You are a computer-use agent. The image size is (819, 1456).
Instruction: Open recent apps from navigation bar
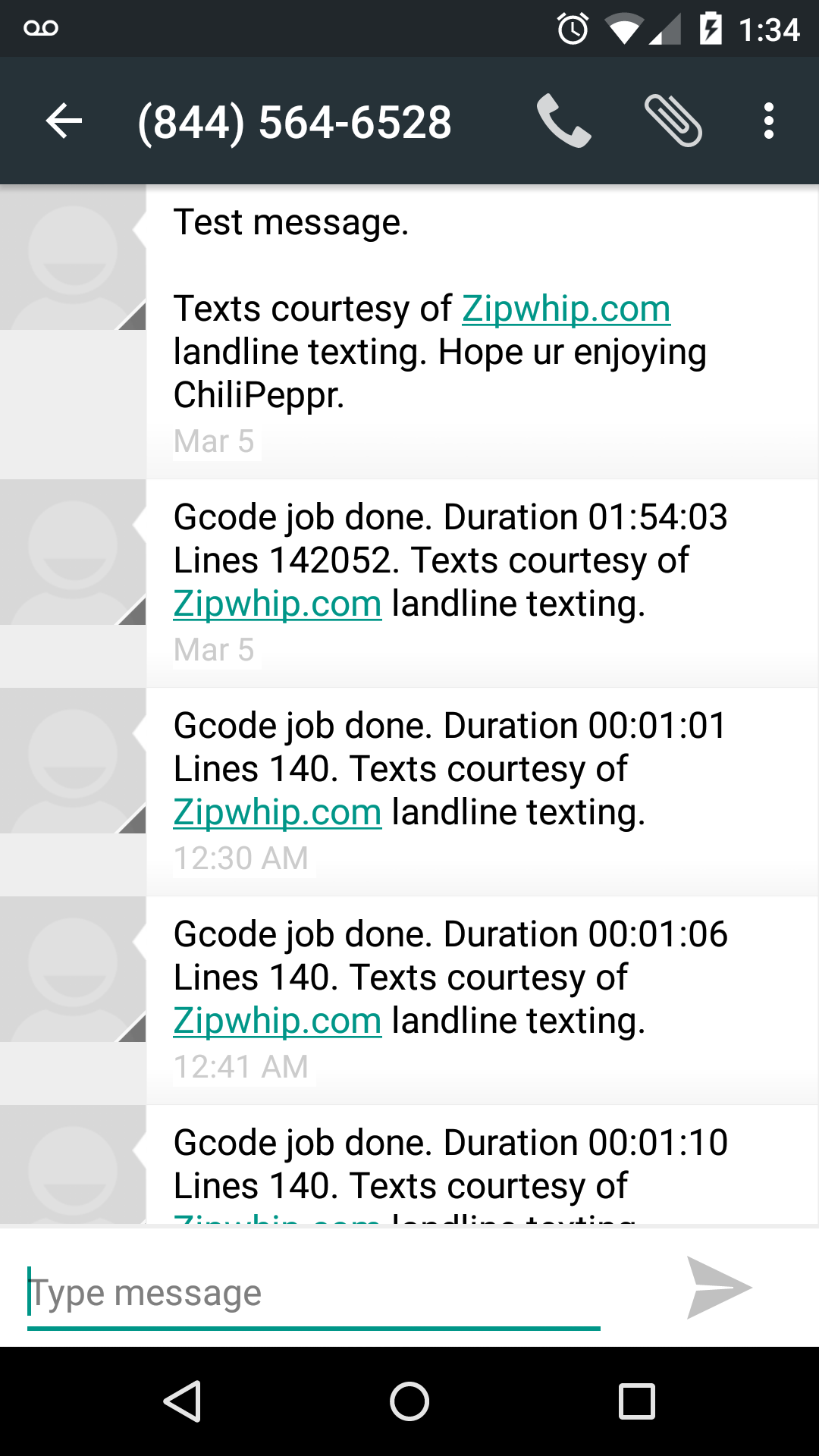pyautogui.click(x=637, y=1401)
